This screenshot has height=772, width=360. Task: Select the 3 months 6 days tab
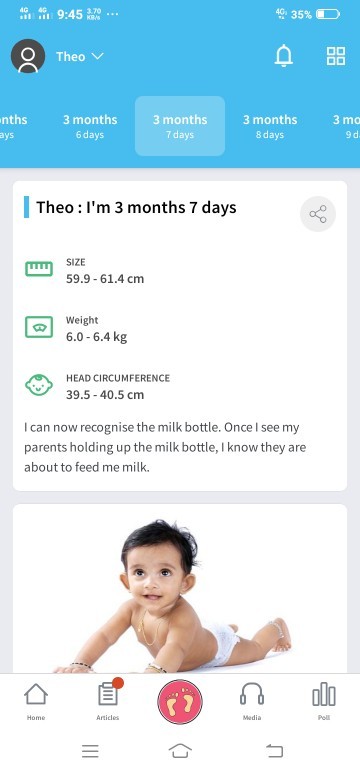click(90, 126)
